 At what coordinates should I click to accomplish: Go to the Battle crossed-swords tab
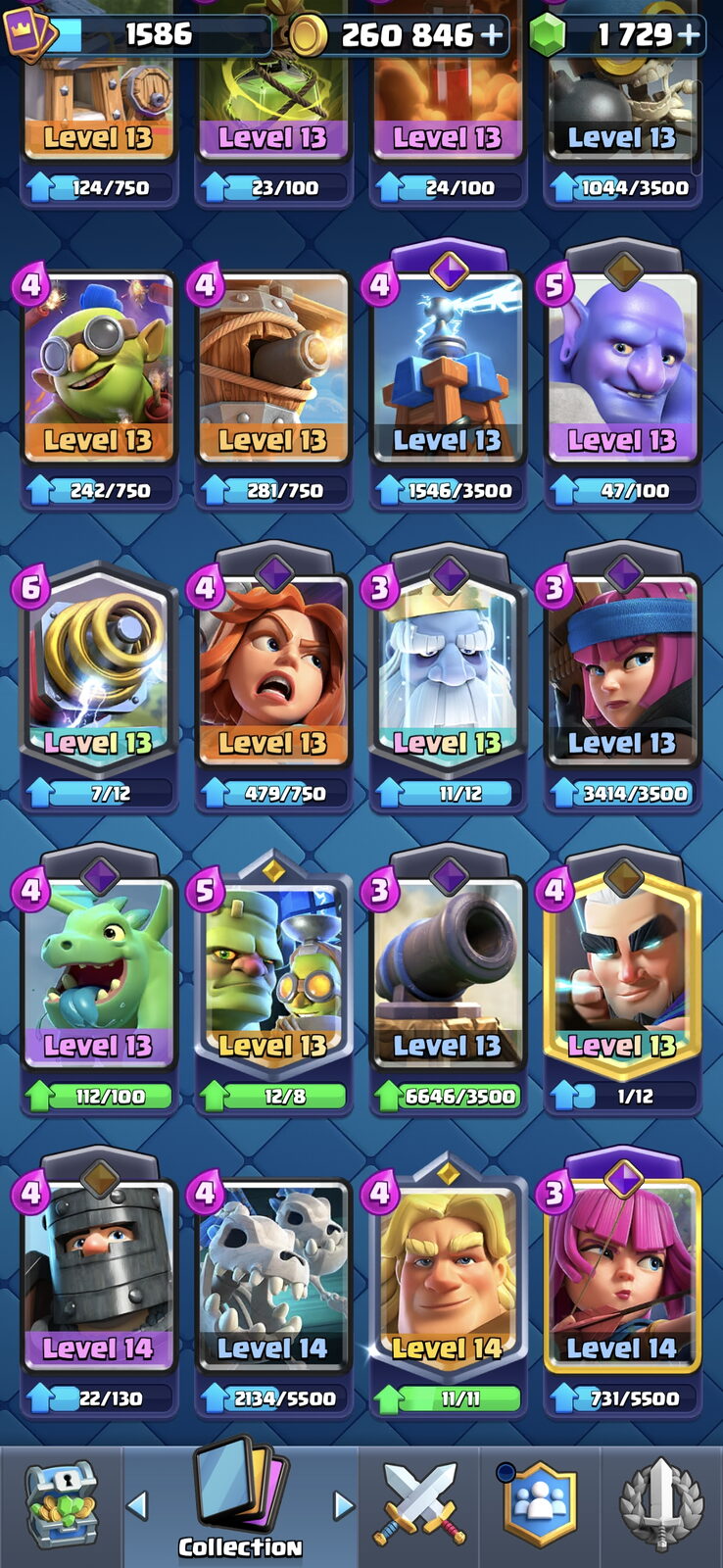pyautogui.click(x=419, y=1504)
